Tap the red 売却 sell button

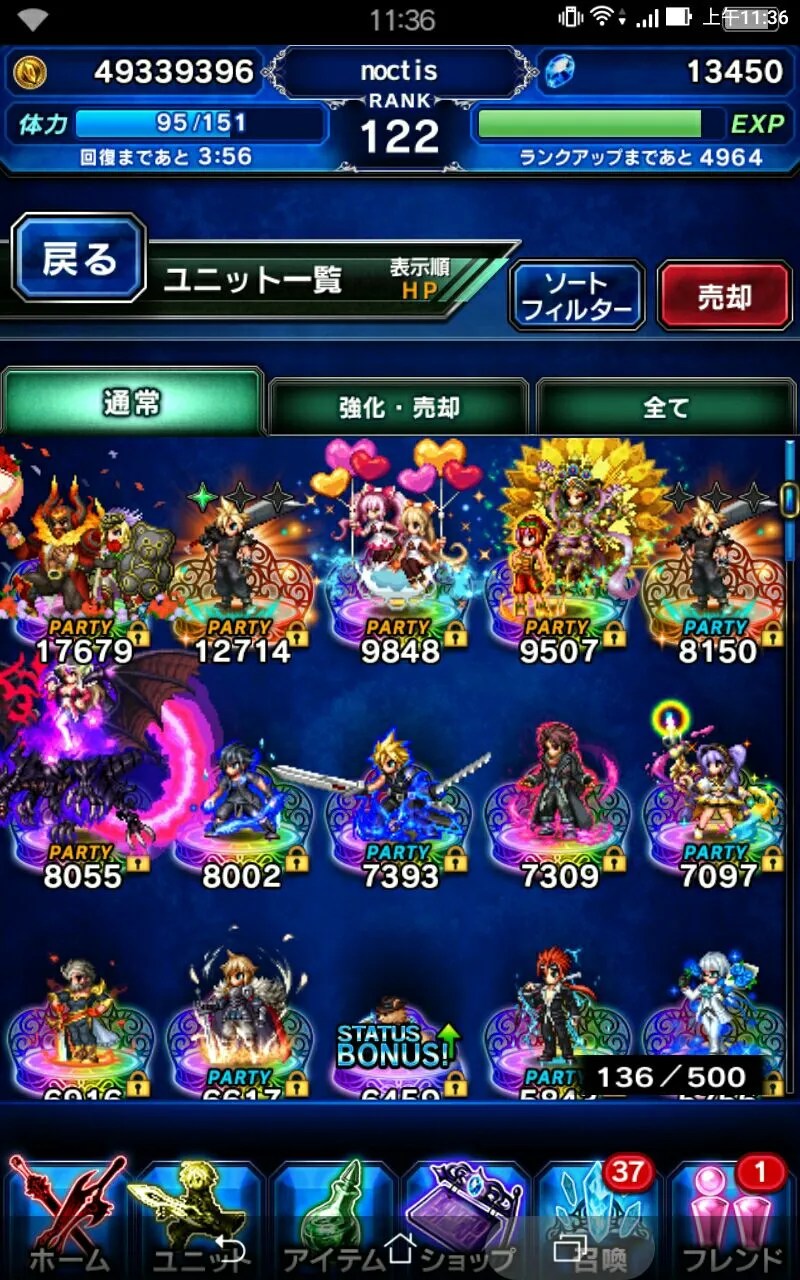[x=724, y=296]
